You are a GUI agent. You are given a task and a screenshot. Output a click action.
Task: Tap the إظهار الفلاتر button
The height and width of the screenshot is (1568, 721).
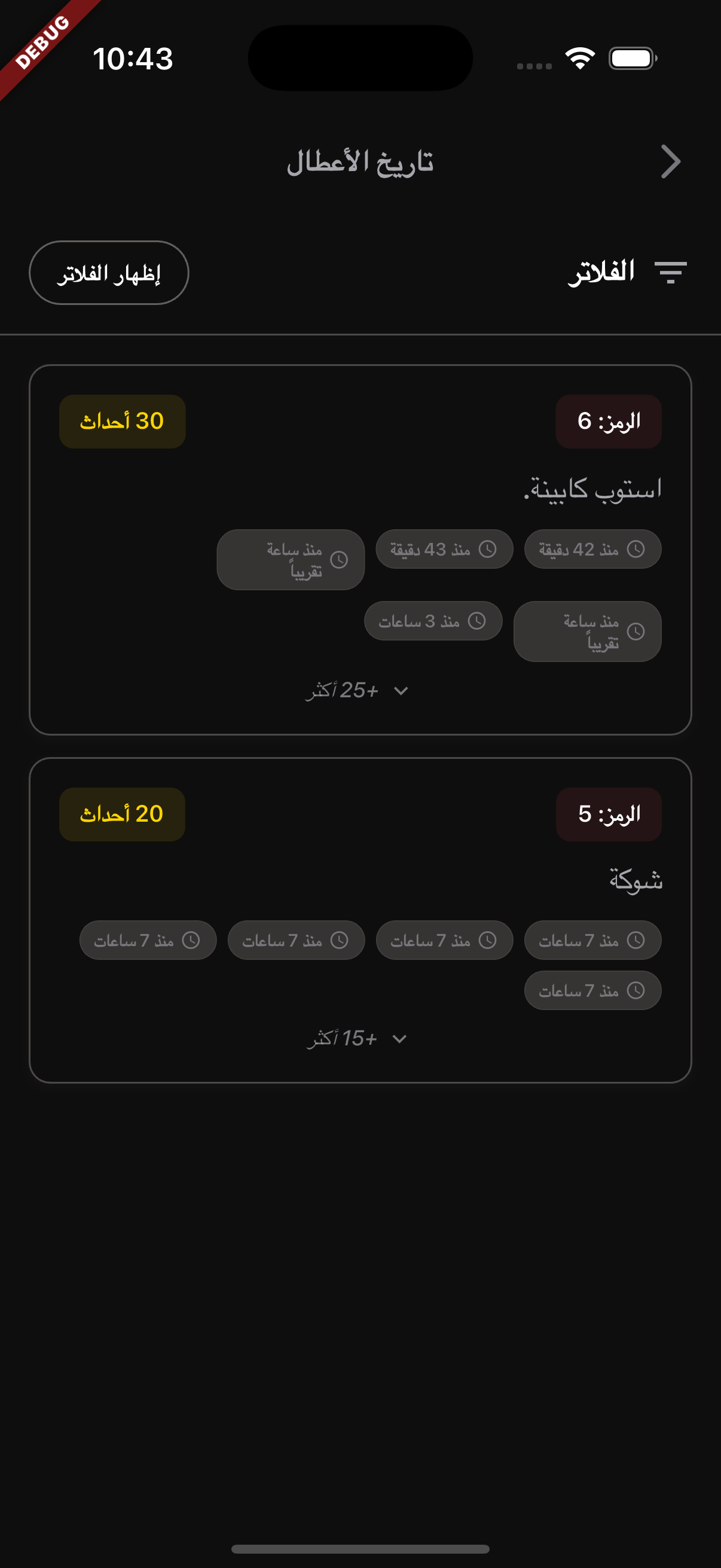tap(109, 273)
